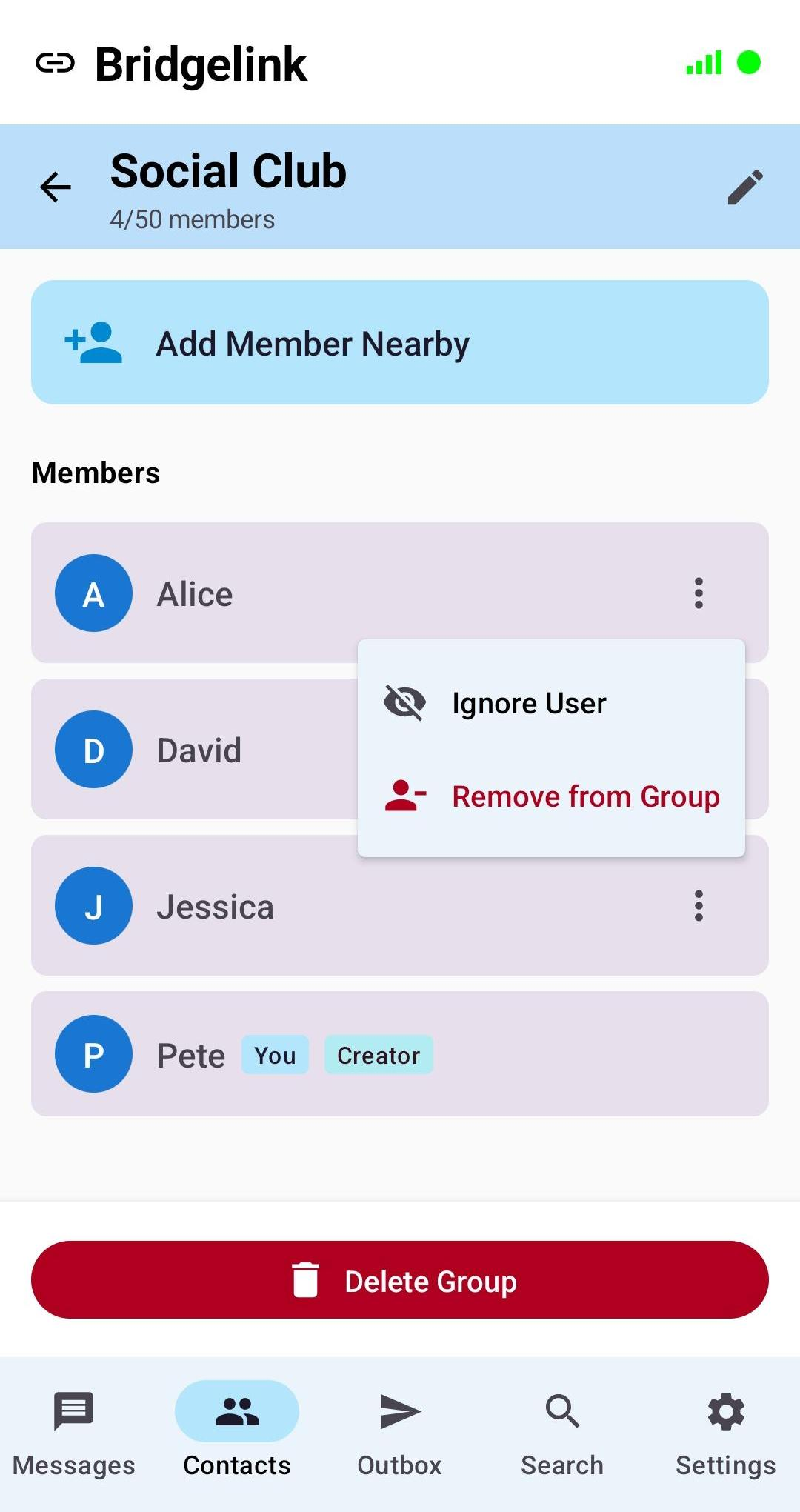
Task: Ignore David using the crossed-eye toggle
Action: [x=404, y=702]
